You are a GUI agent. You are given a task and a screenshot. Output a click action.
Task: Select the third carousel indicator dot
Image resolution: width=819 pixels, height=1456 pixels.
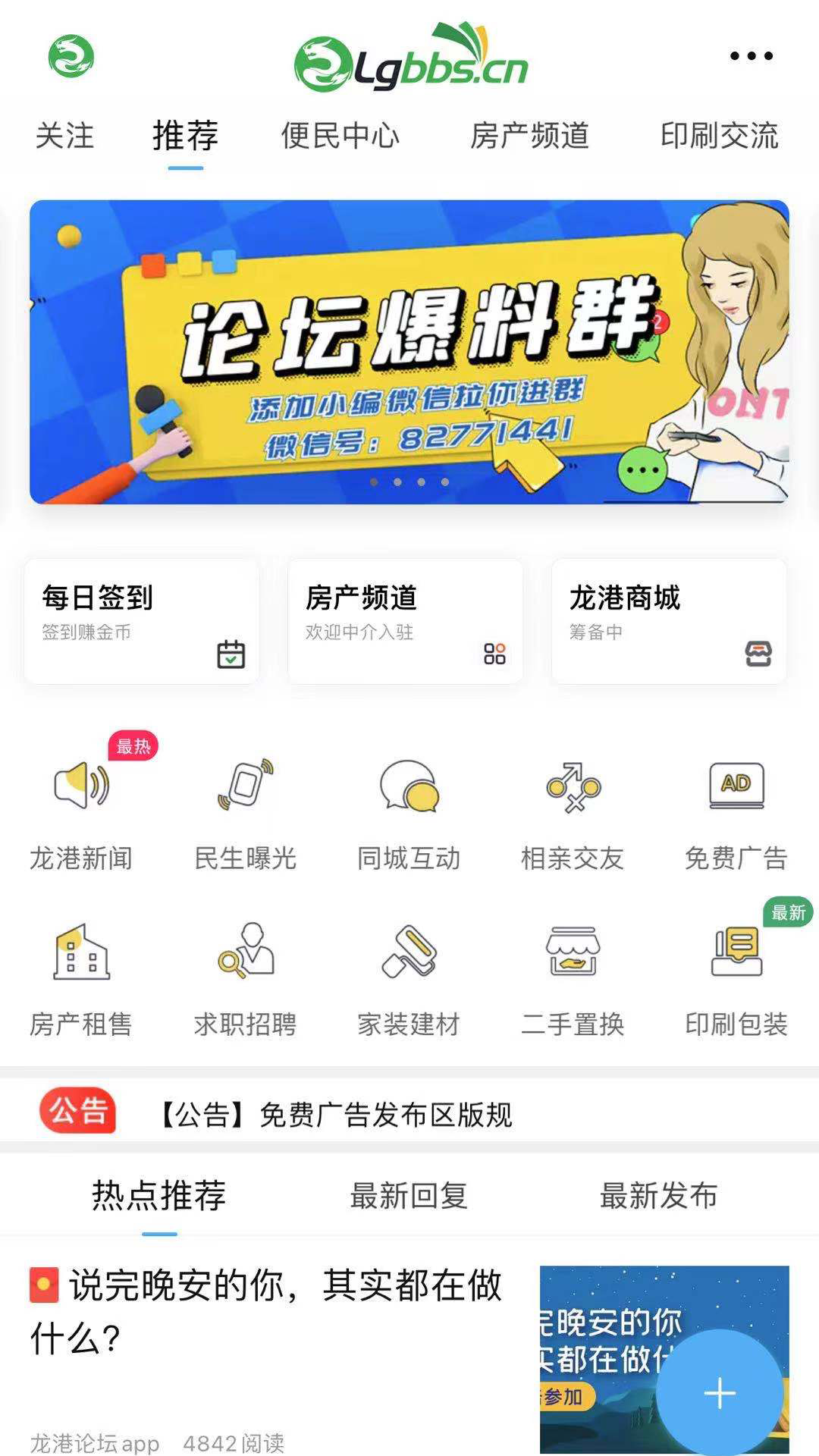tap(422, 480)
